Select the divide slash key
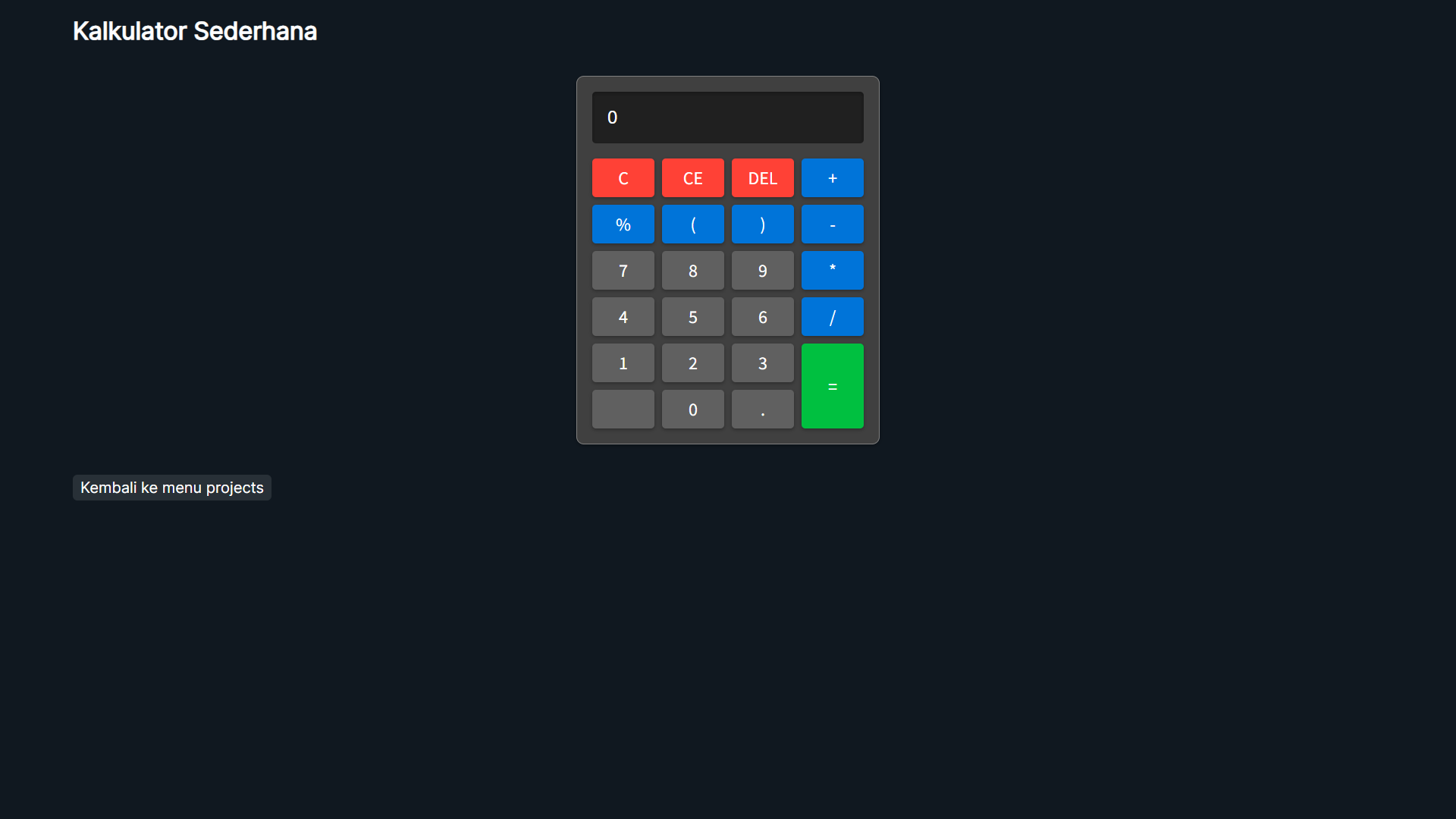Viewport: 1456px width, 819px height. (x=832, y=317)
